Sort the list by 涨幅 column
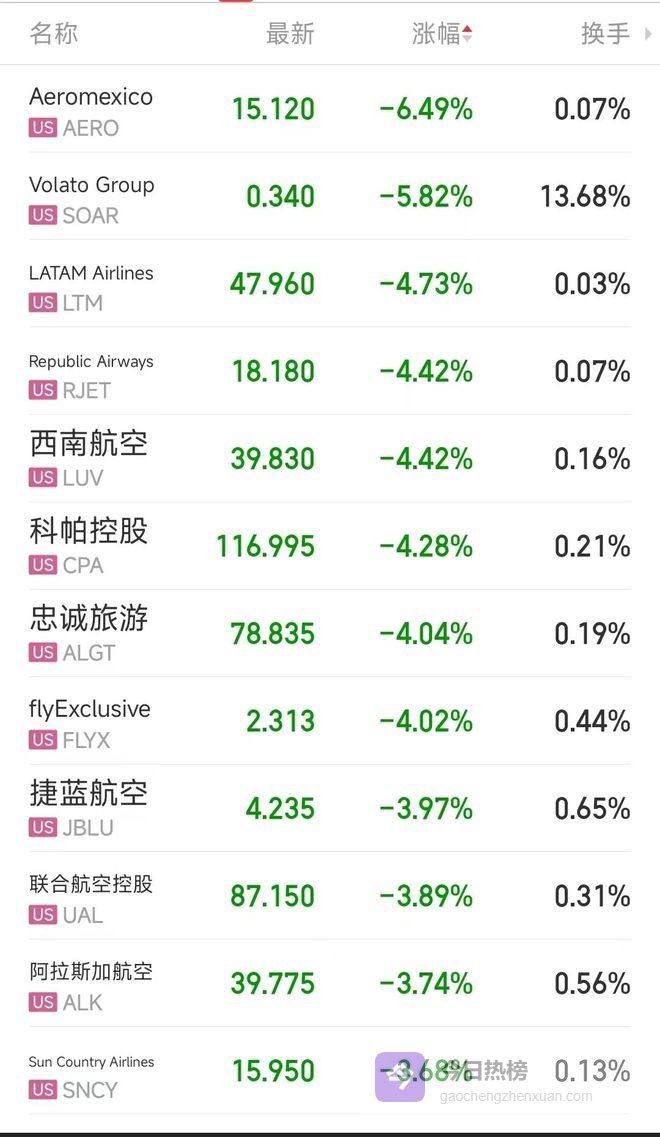 [440, 34]
